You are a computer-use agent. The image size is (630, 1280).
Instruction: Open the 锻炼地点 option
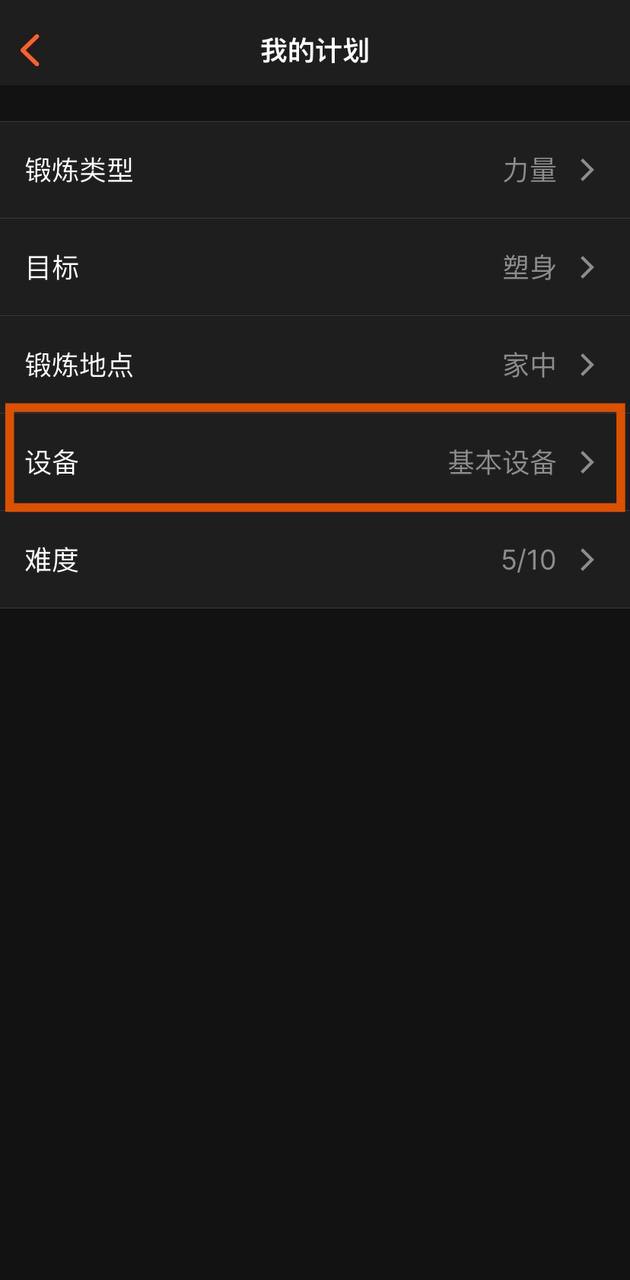point(314,365)
